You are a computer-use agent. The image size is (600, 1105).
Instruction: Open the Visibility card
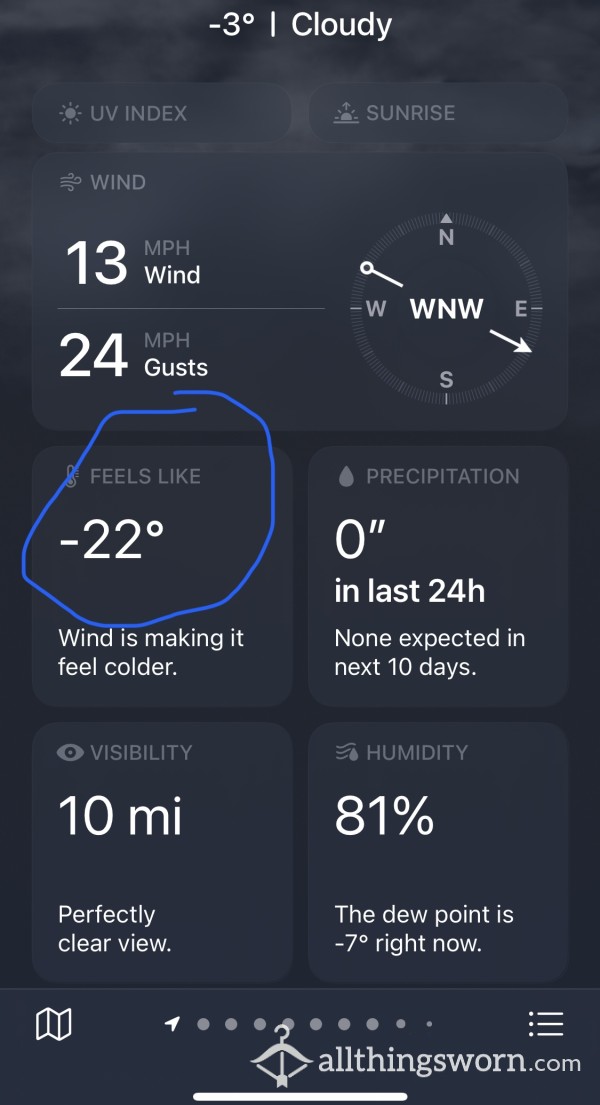click(162, 852)
